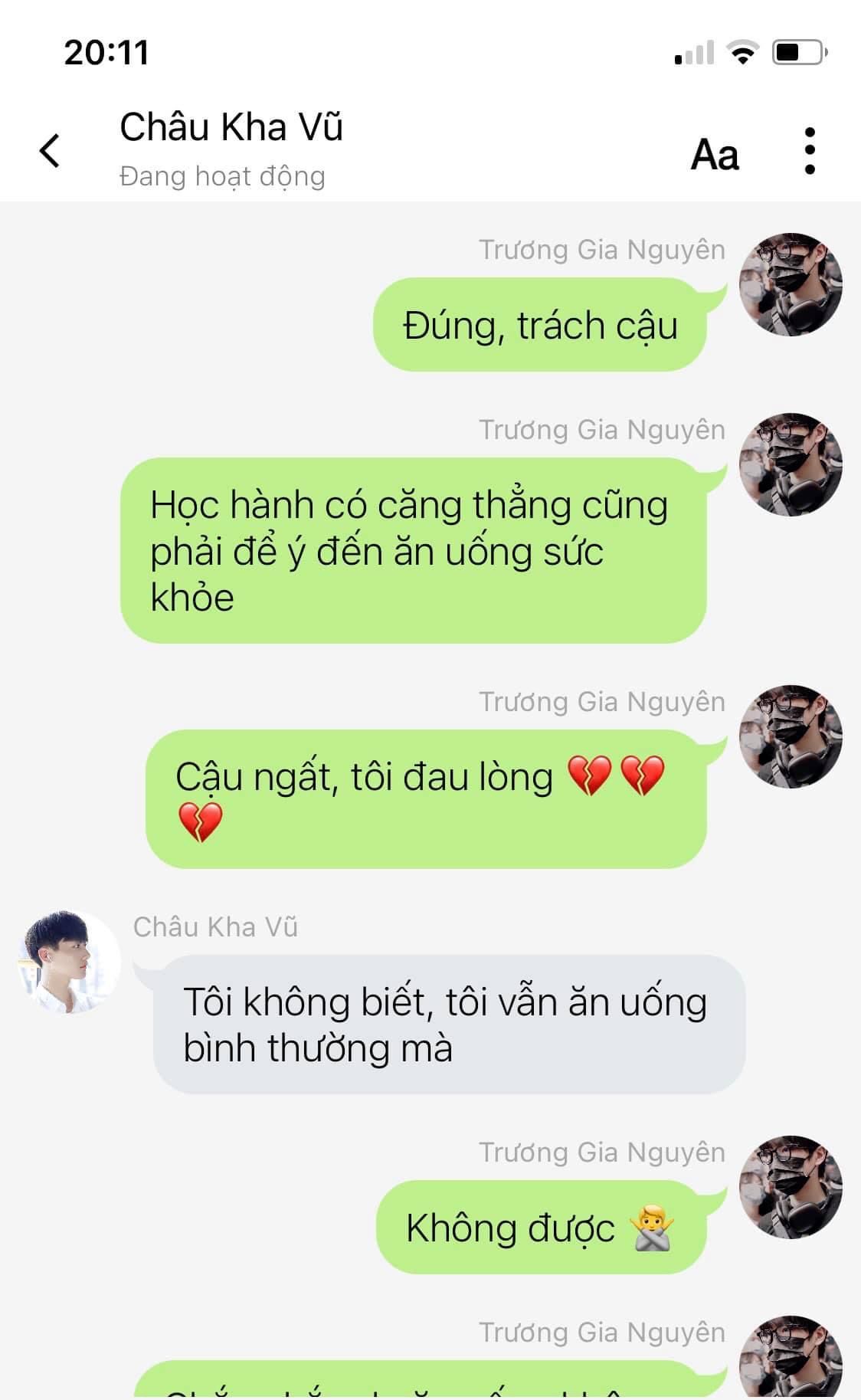Open the Aa text size option
The image size is (861, 1400).
click(x=715, y=154)
